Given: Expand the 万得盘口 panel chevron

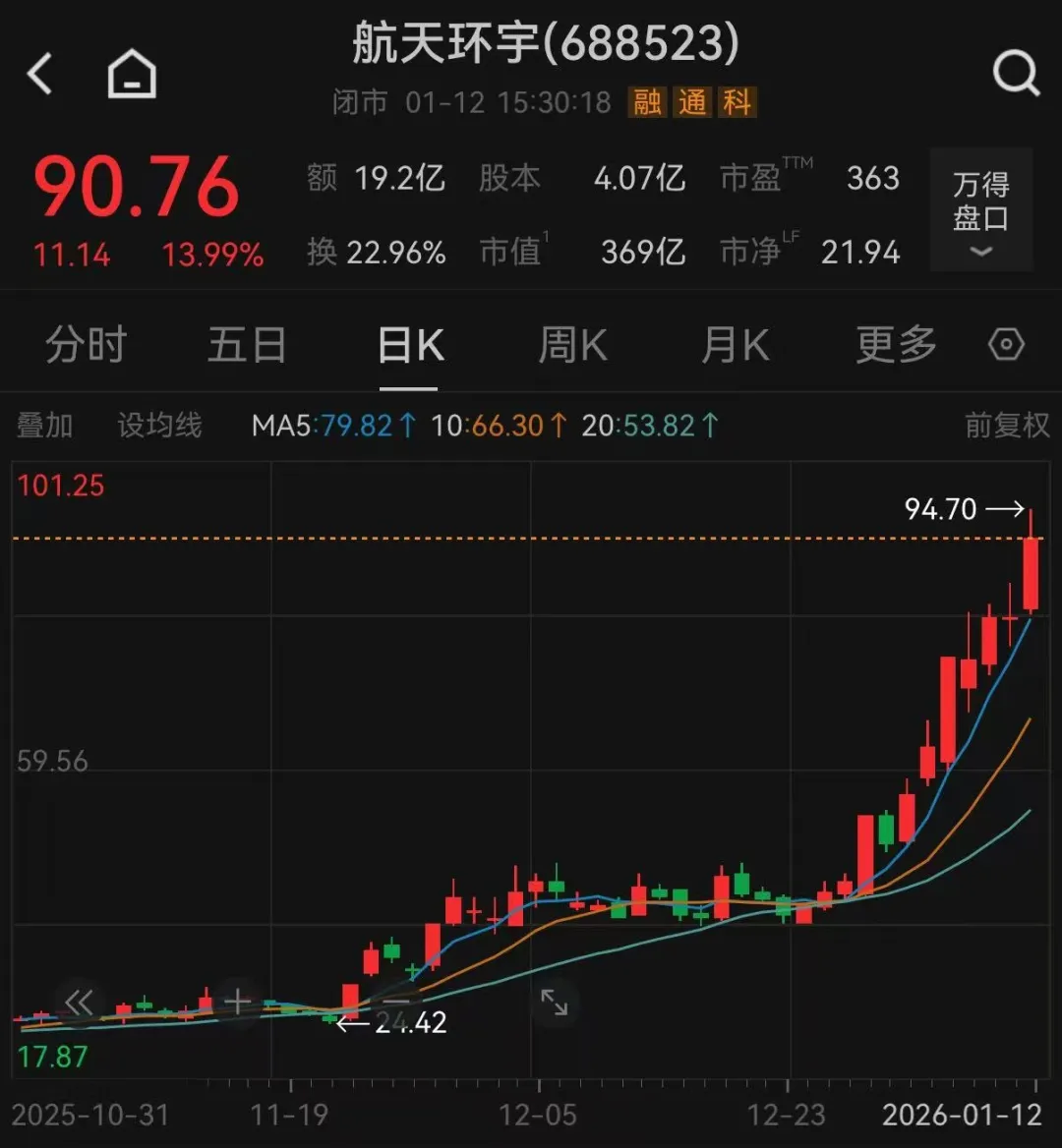Looking at the screenshot, I should point(980,253).
